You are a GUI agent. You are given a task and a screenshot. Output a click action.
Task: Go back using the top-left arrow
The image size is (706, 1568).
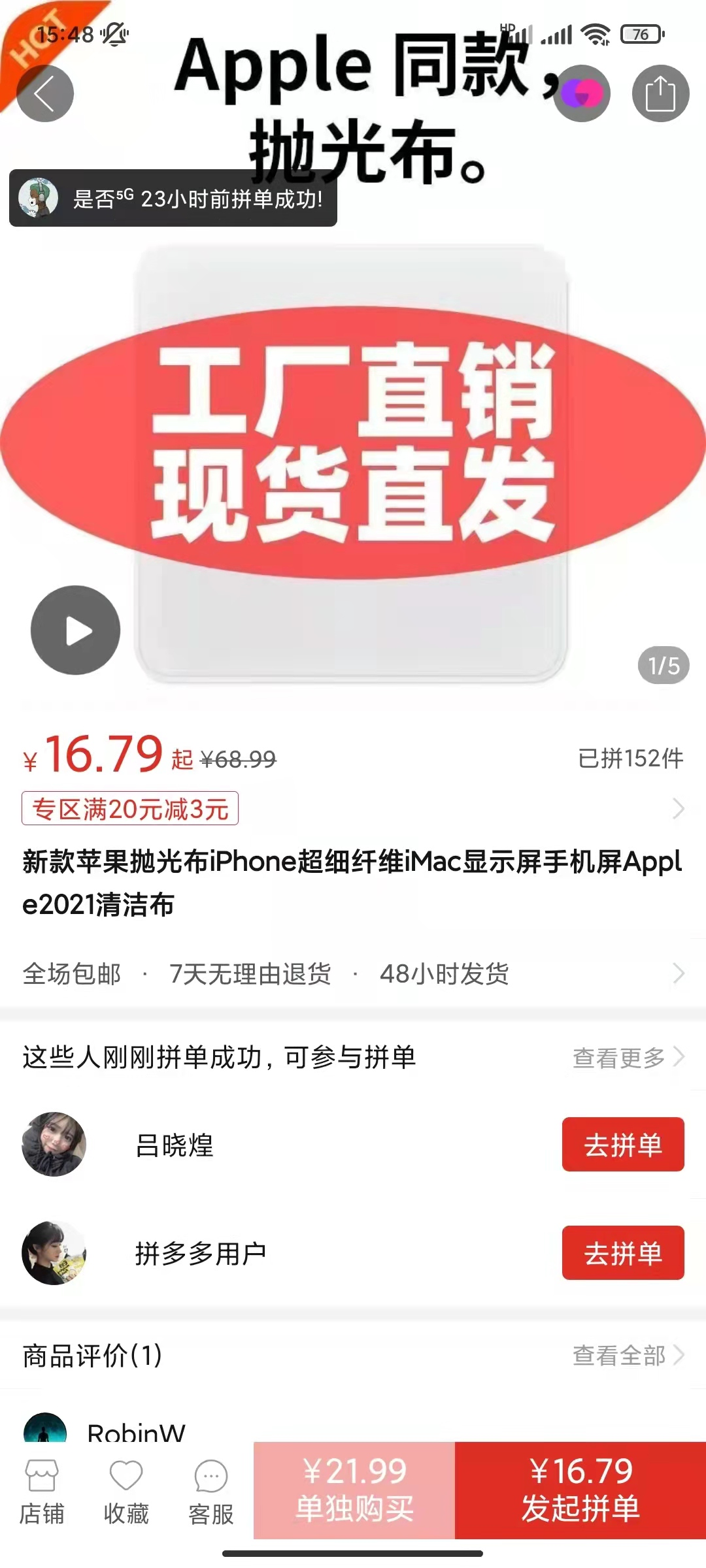tap(44, 93)
